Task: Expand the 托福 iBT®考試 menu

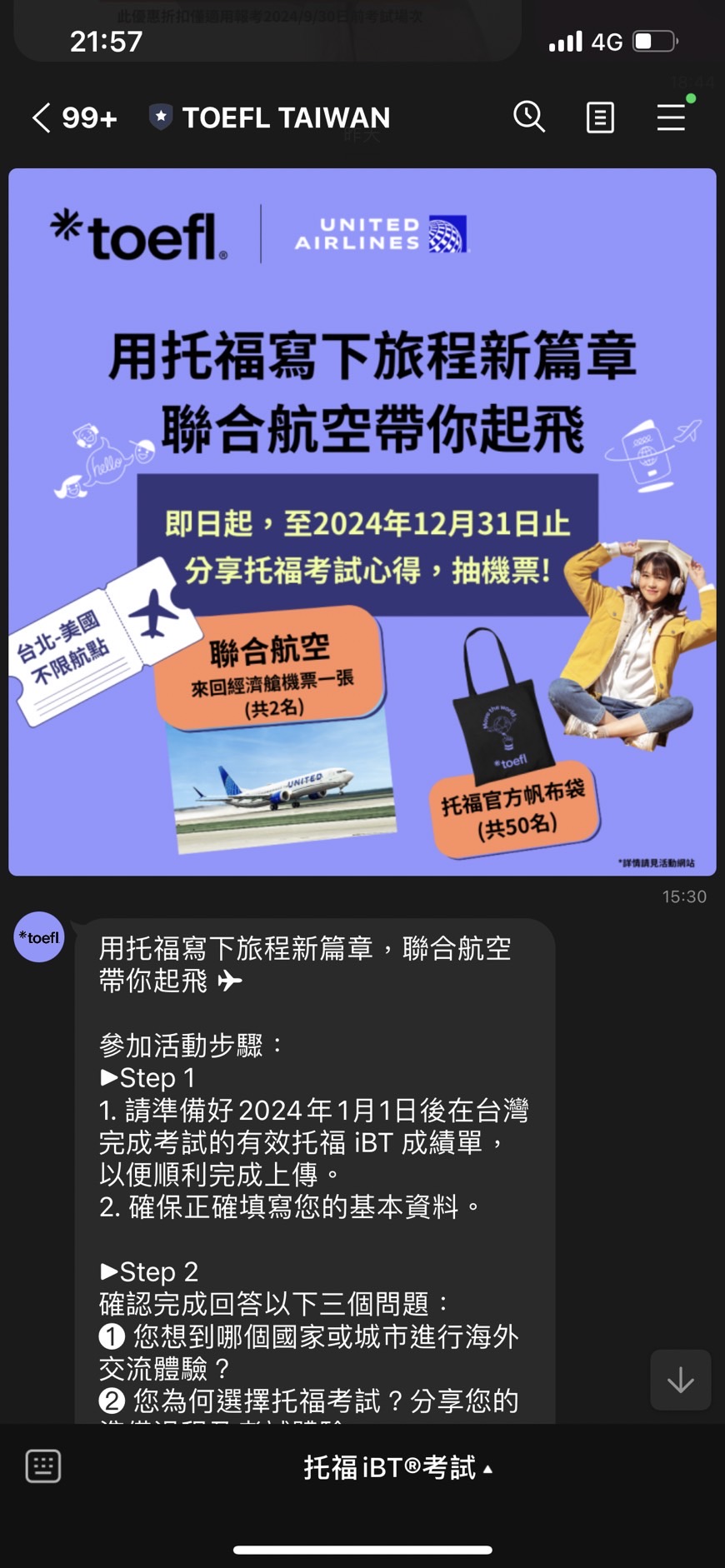Action: [398, 1467]
